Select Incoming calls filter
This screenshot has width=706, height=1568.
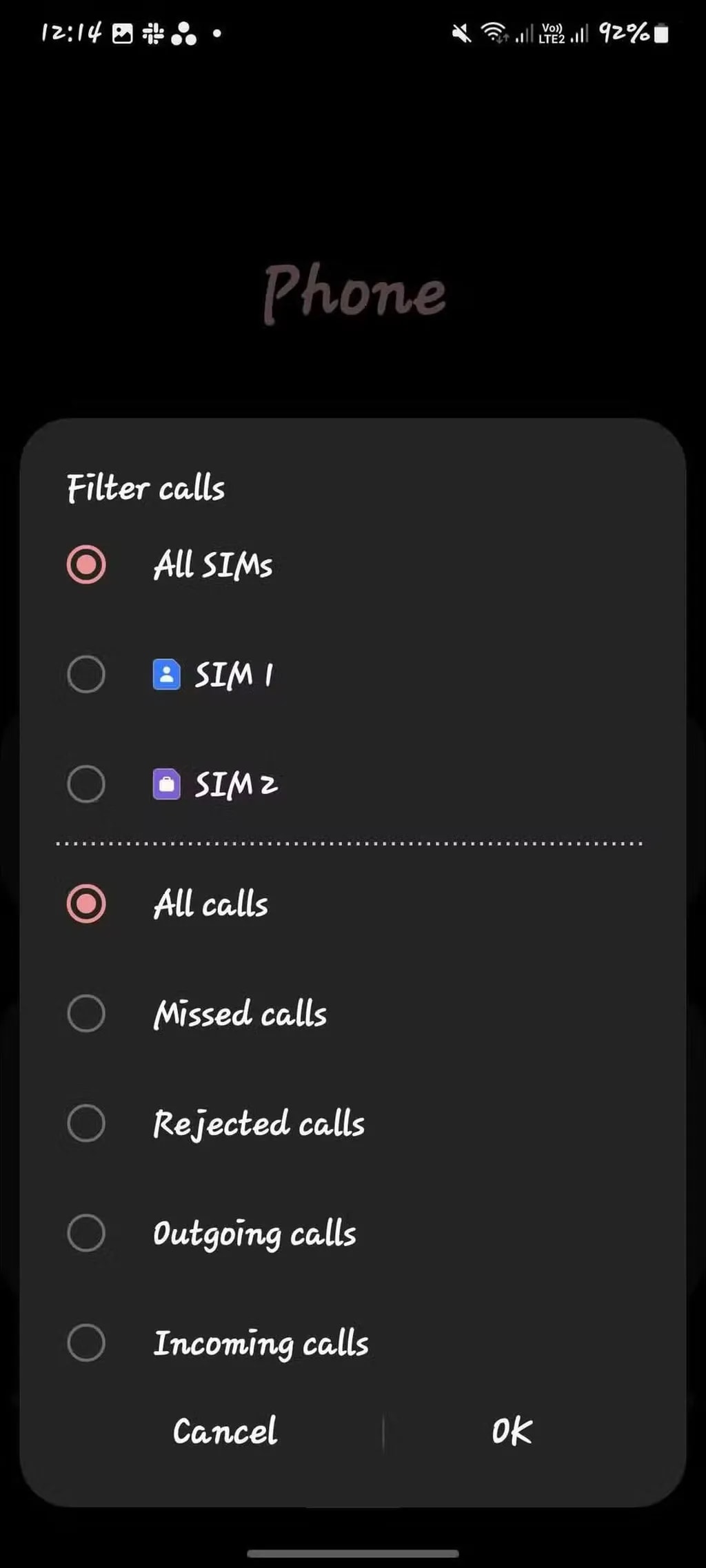(x=86, y=1343)
